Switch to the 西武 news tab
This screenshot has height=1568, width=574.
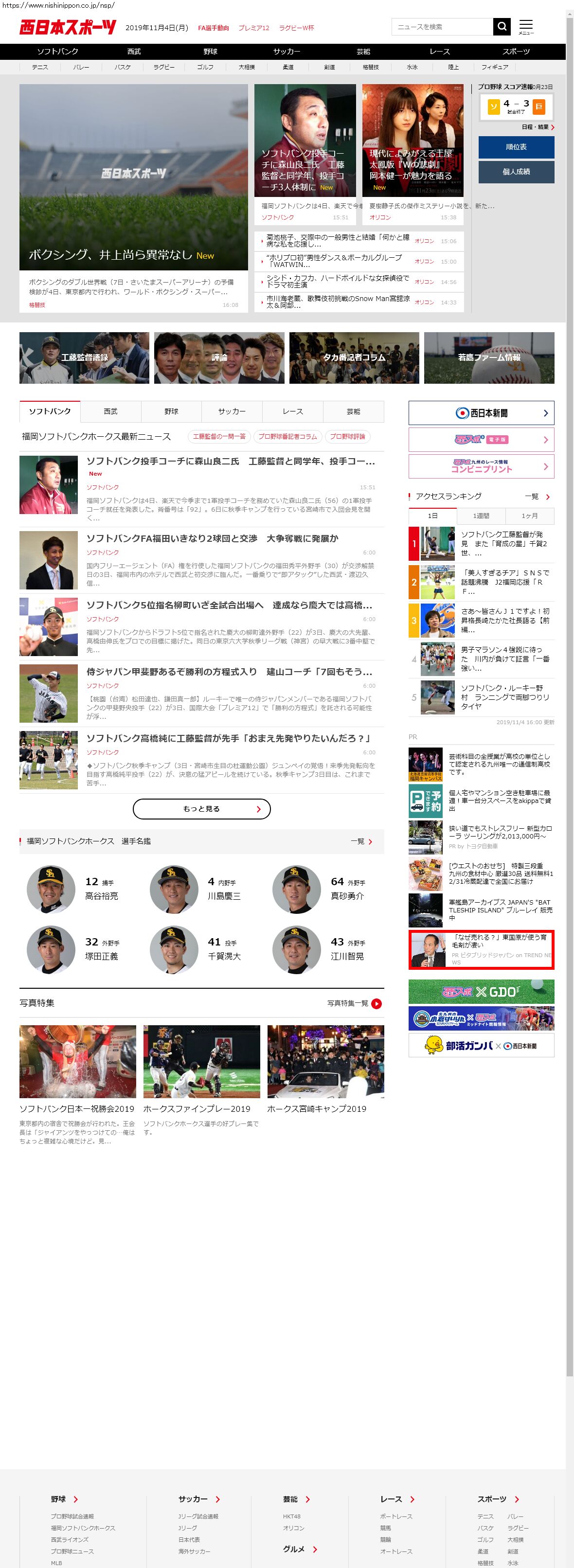pos(111,412)
